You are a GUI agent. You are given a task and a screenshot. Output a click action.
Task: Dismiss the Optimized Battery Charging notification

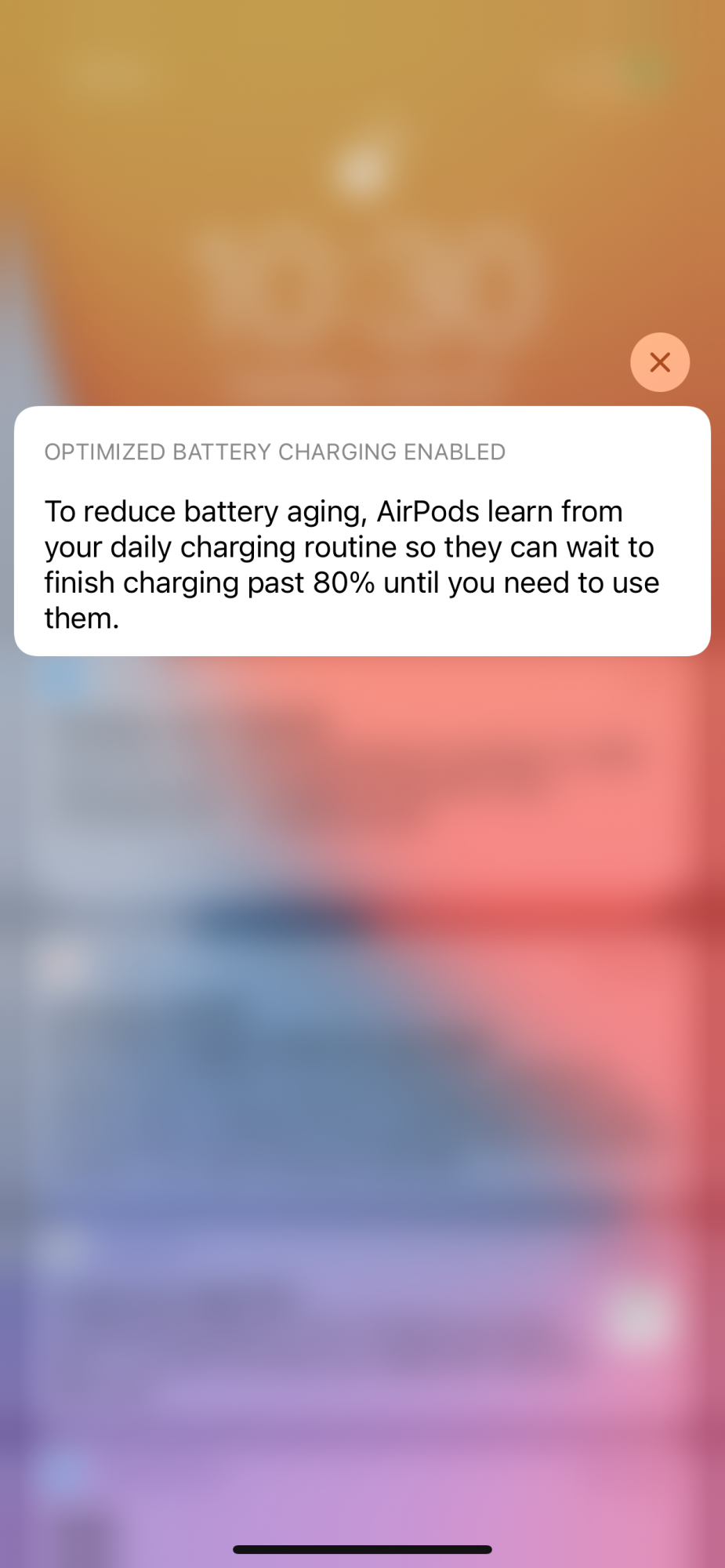660,362
